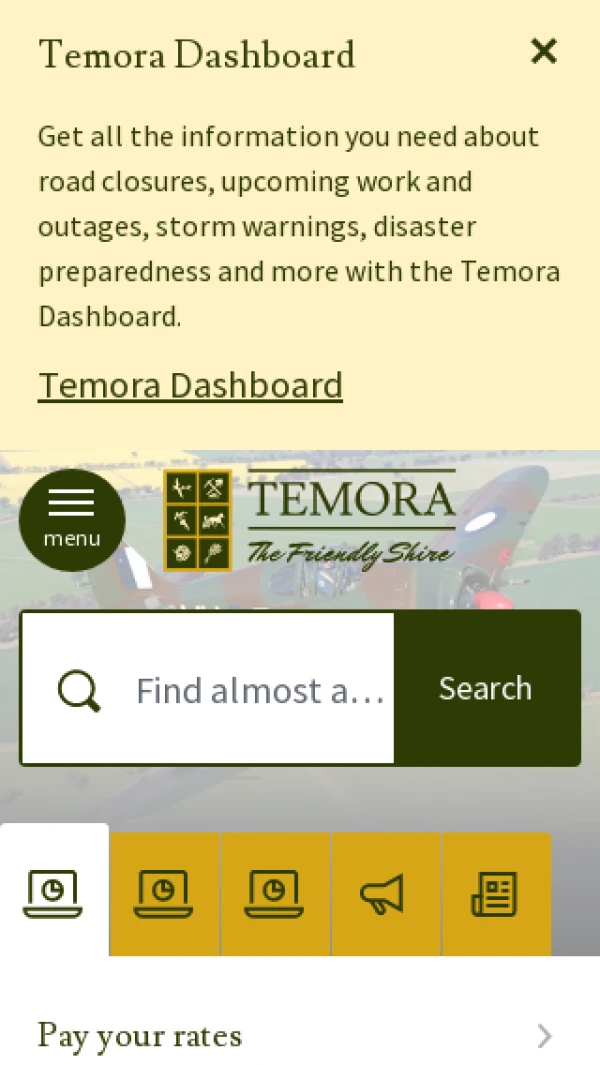
Task: Switch to the megaphone announcements tab
Action: [x=385, y=894]
